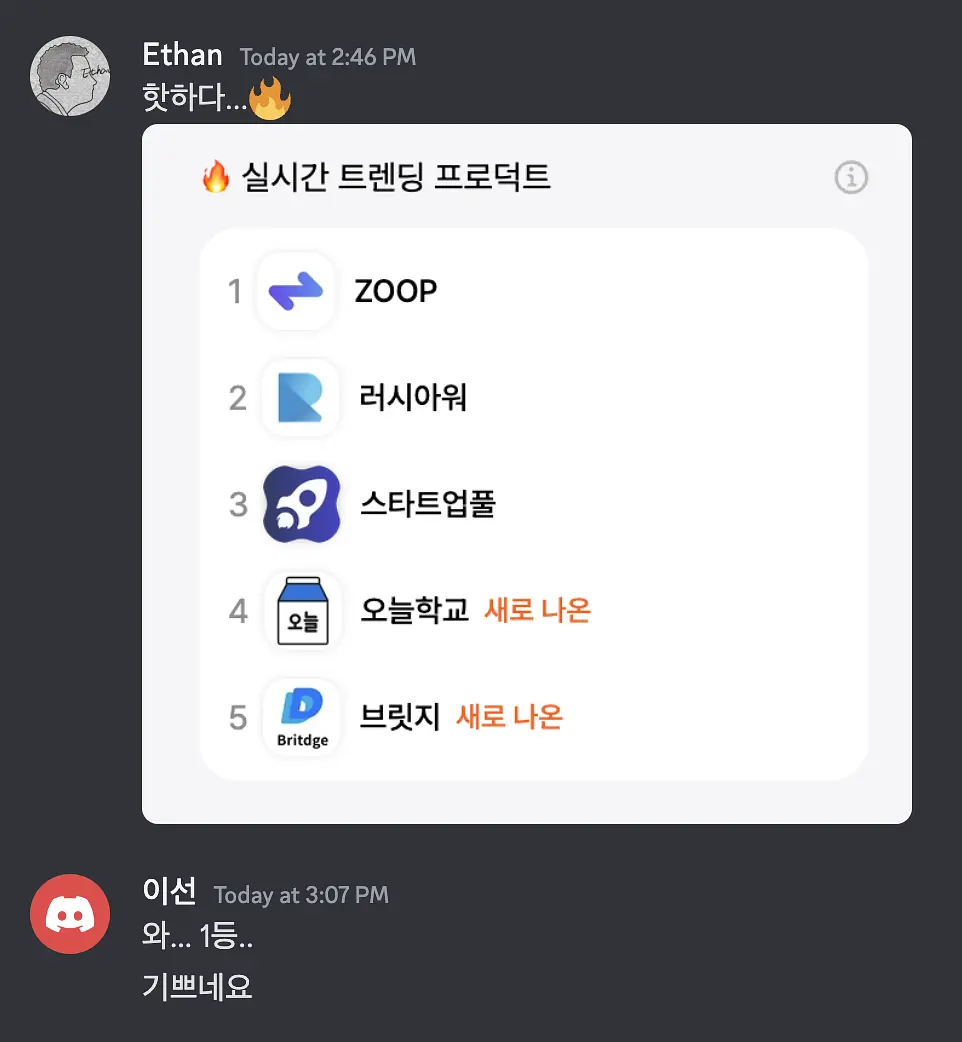Open the trending products image attachment
This screenshot has width=962, height=1042.
click(x=527, y=474)
